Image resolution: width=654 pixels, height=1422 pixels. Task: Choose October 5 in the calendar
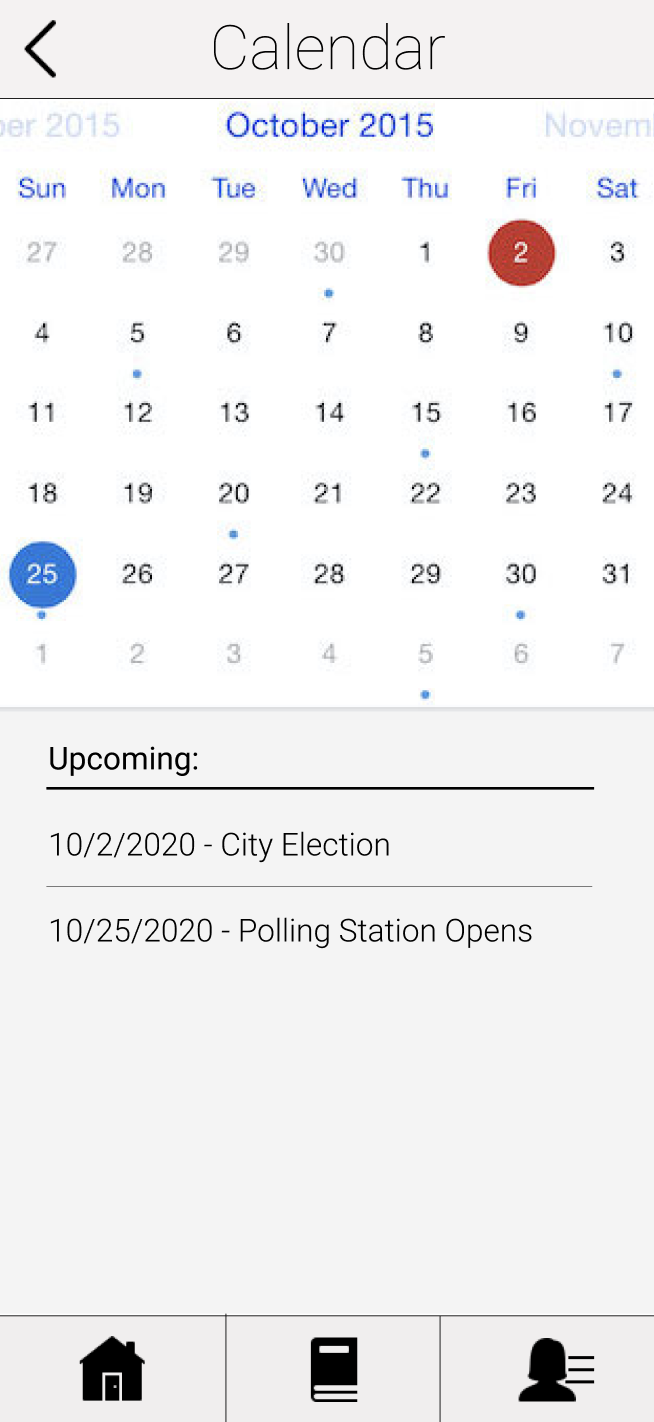138,333
